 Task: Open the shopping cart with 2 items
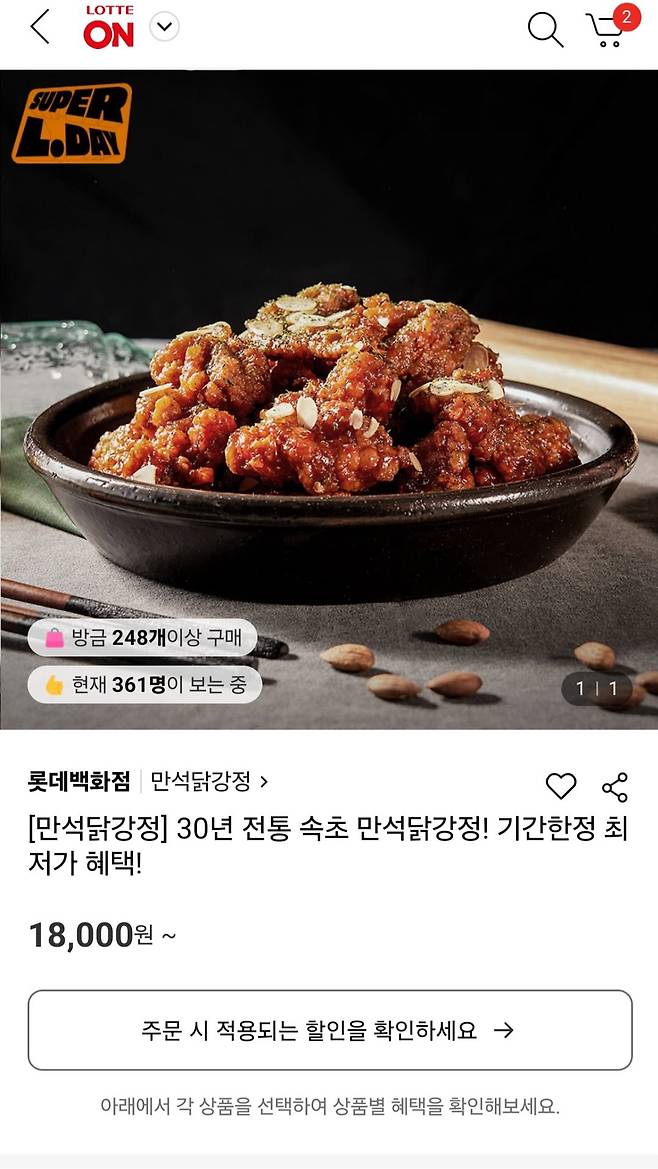tap(608, 30)
